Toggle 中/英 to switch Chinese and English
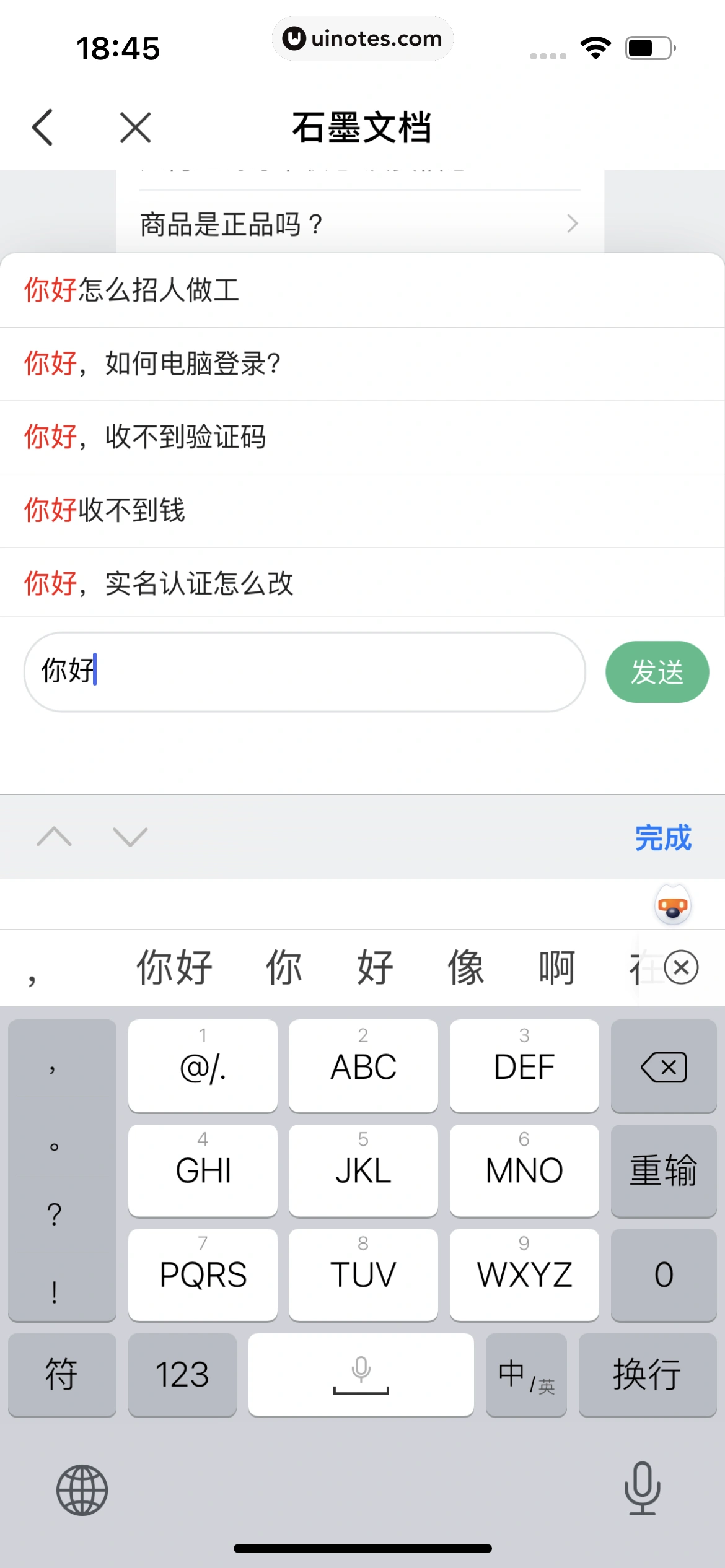This screenshot has height=1568, width=725. [x=526, y=1376]
